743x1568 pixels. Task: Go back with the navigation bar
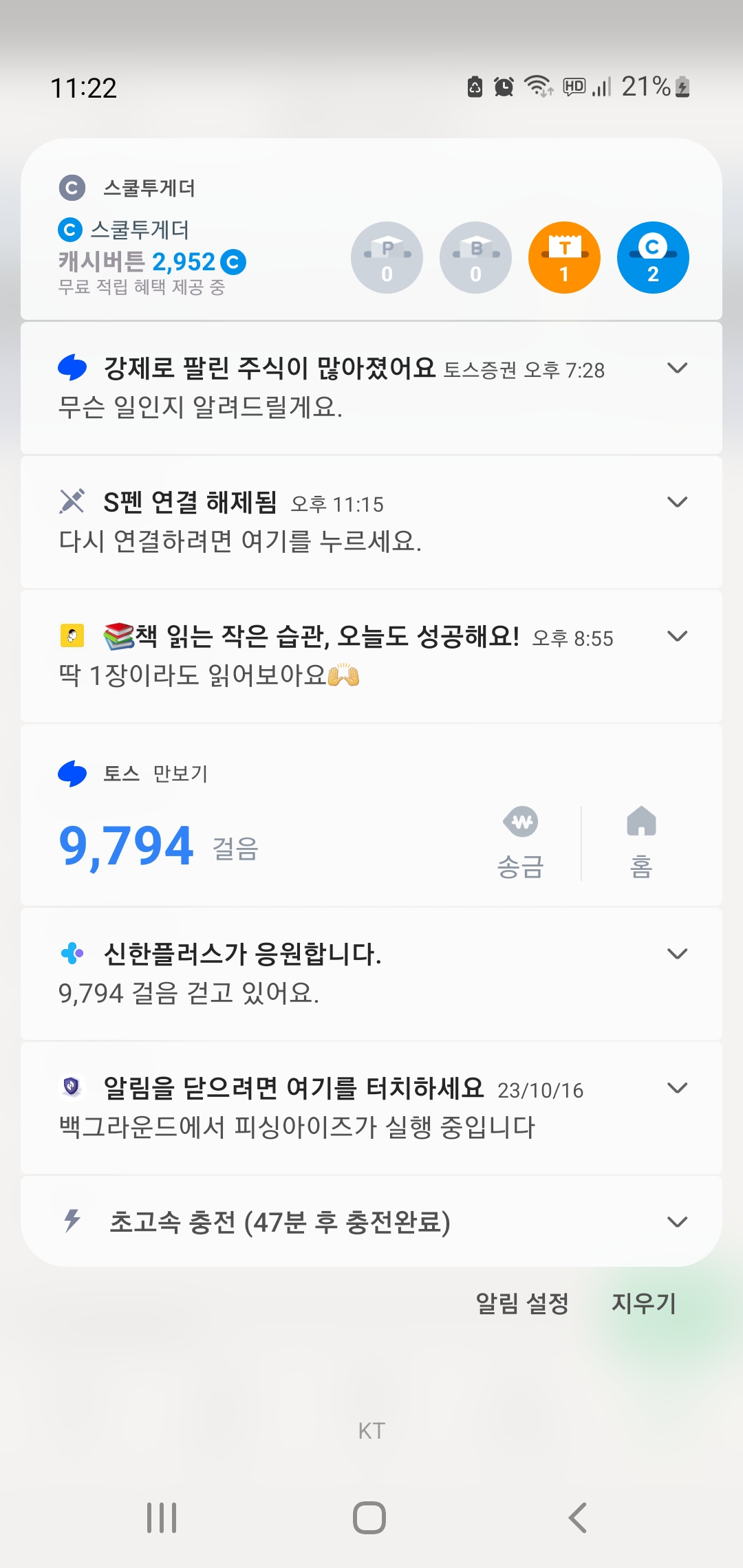point(578,1518)
